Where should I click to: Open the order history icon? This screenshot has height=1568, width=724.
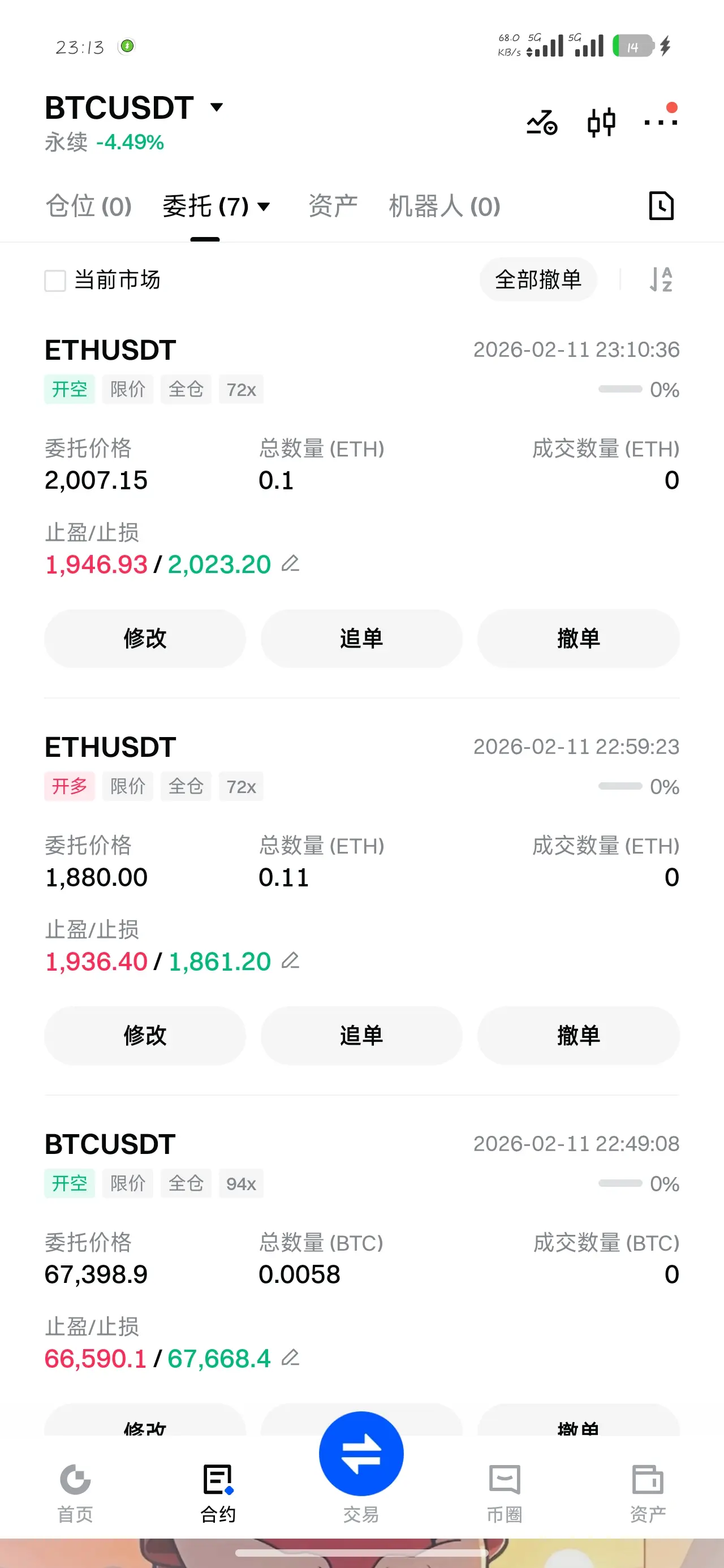pos(661,206)
